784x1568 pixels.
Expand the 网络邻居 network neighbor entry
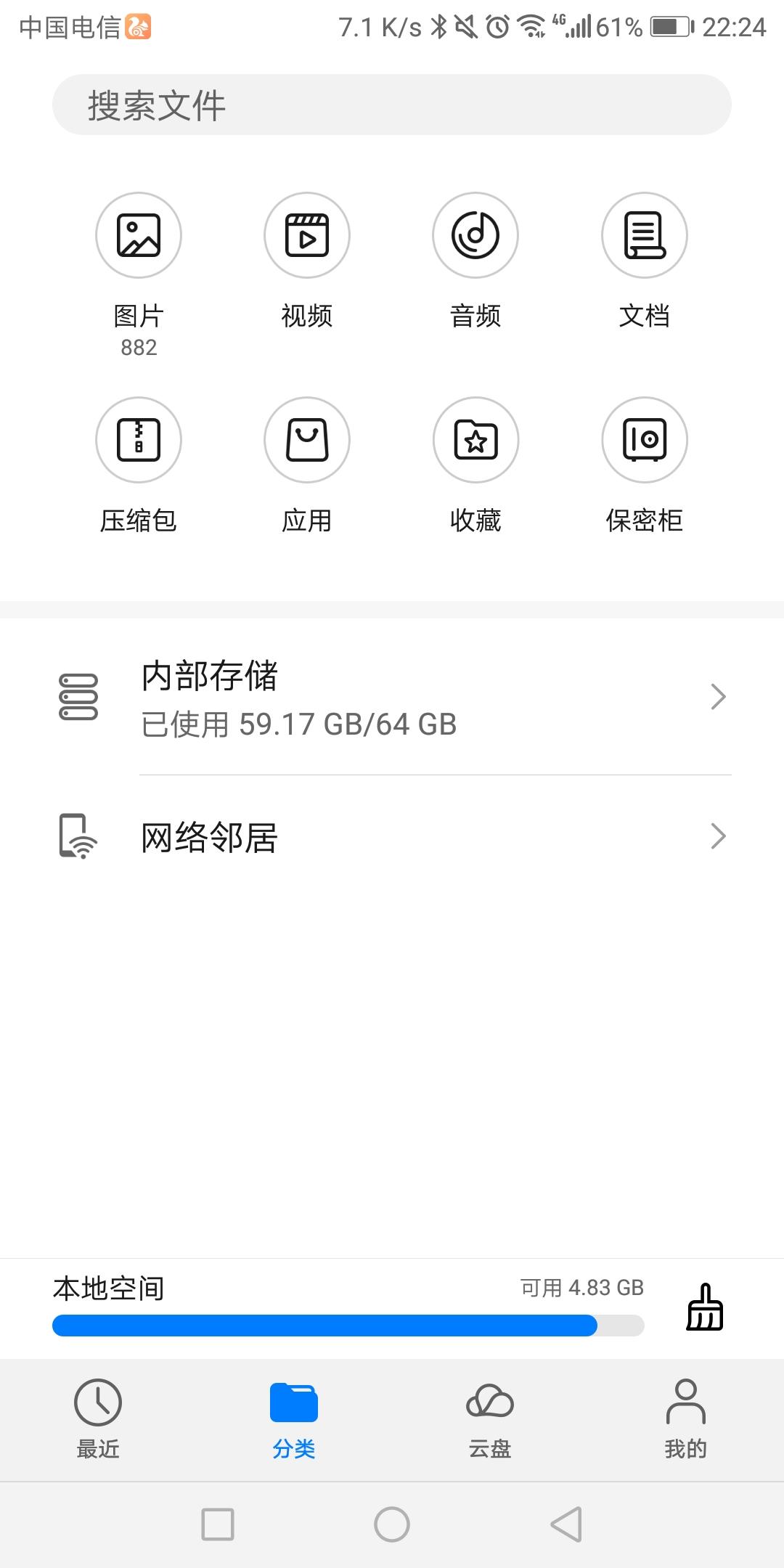[x=392, y=836]
